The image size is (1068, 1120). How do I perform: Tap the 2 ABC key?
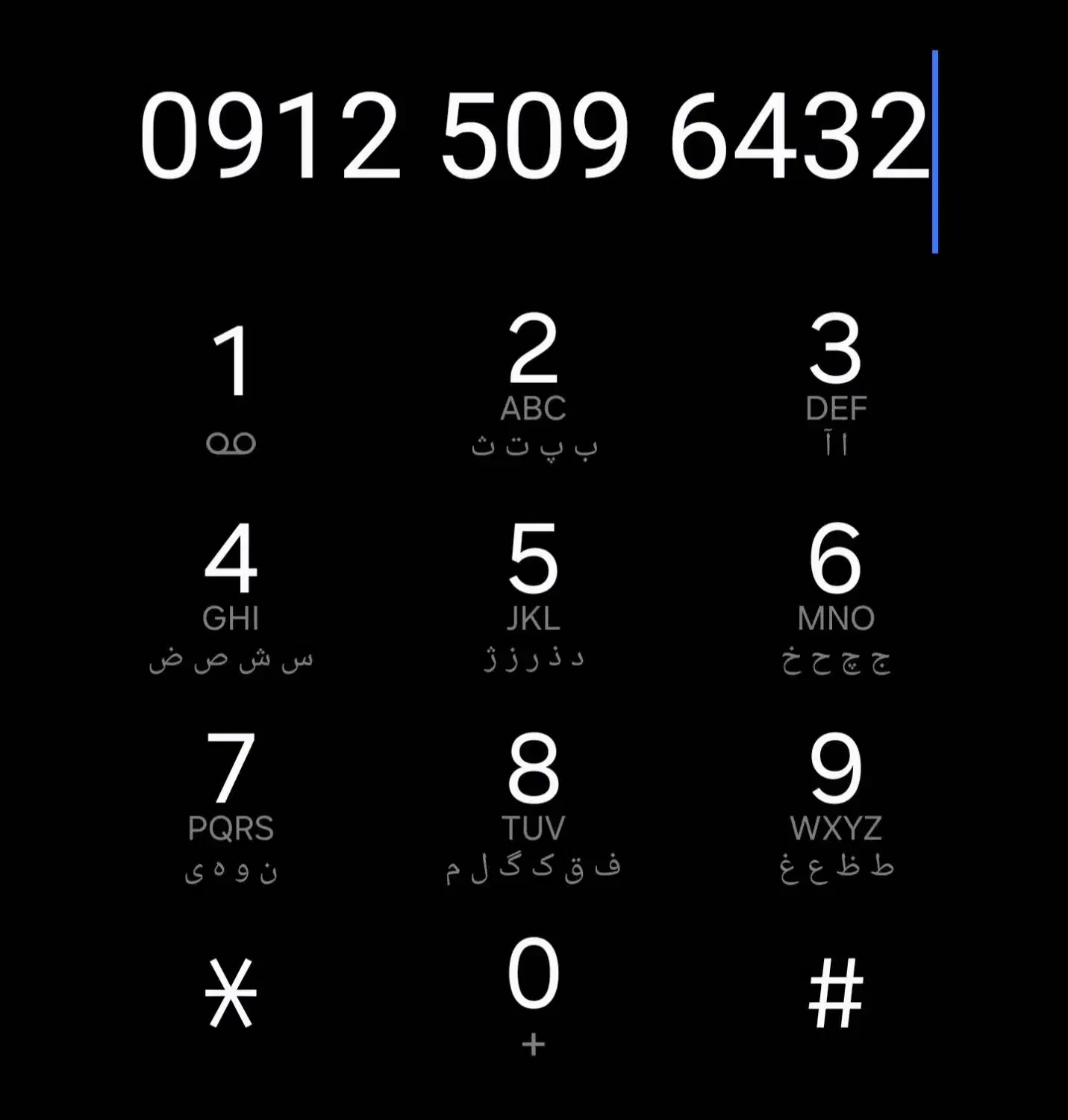pos(533,385)
